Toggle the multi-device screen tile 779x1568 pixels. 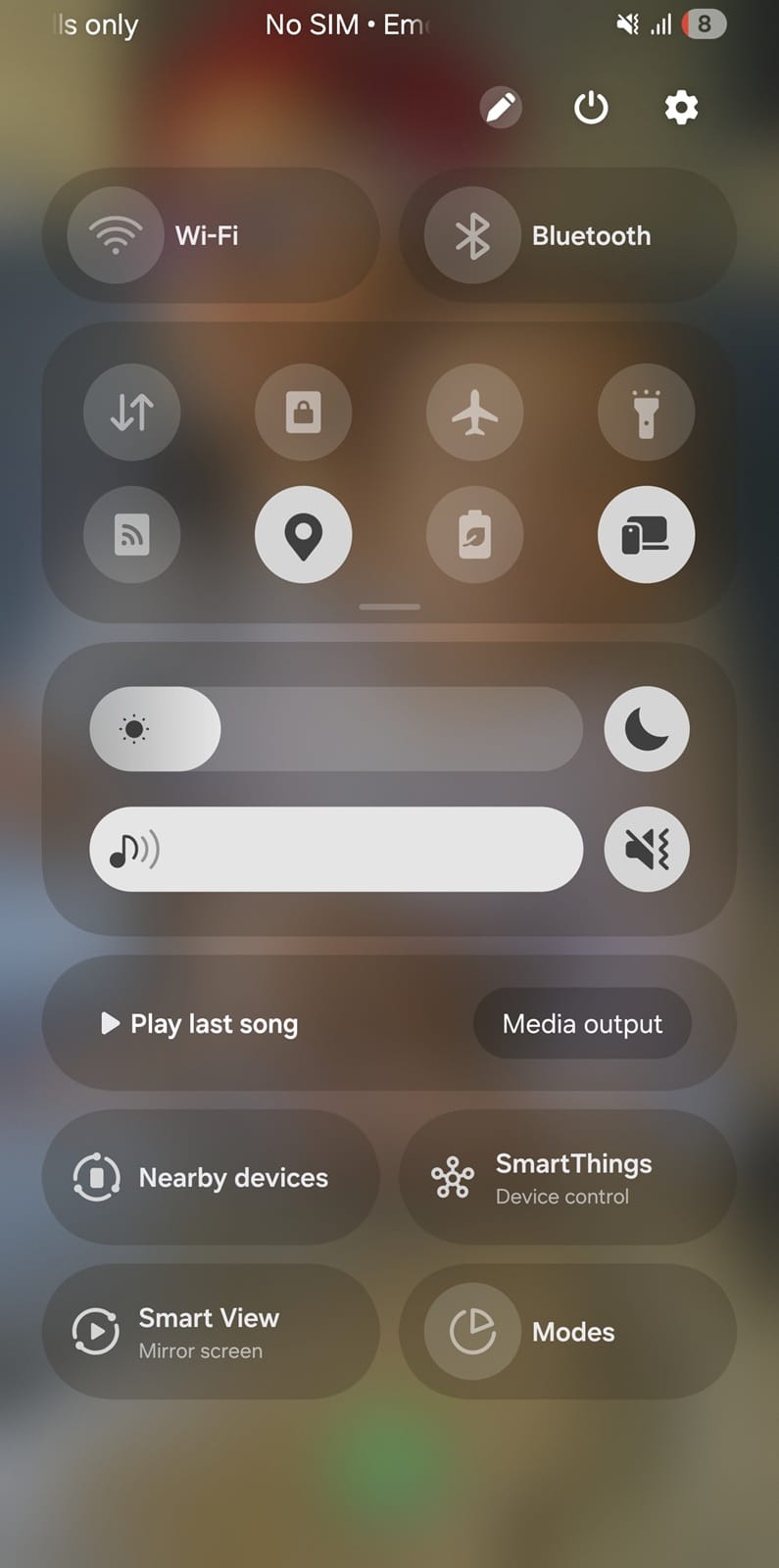(x=647, y=535)
